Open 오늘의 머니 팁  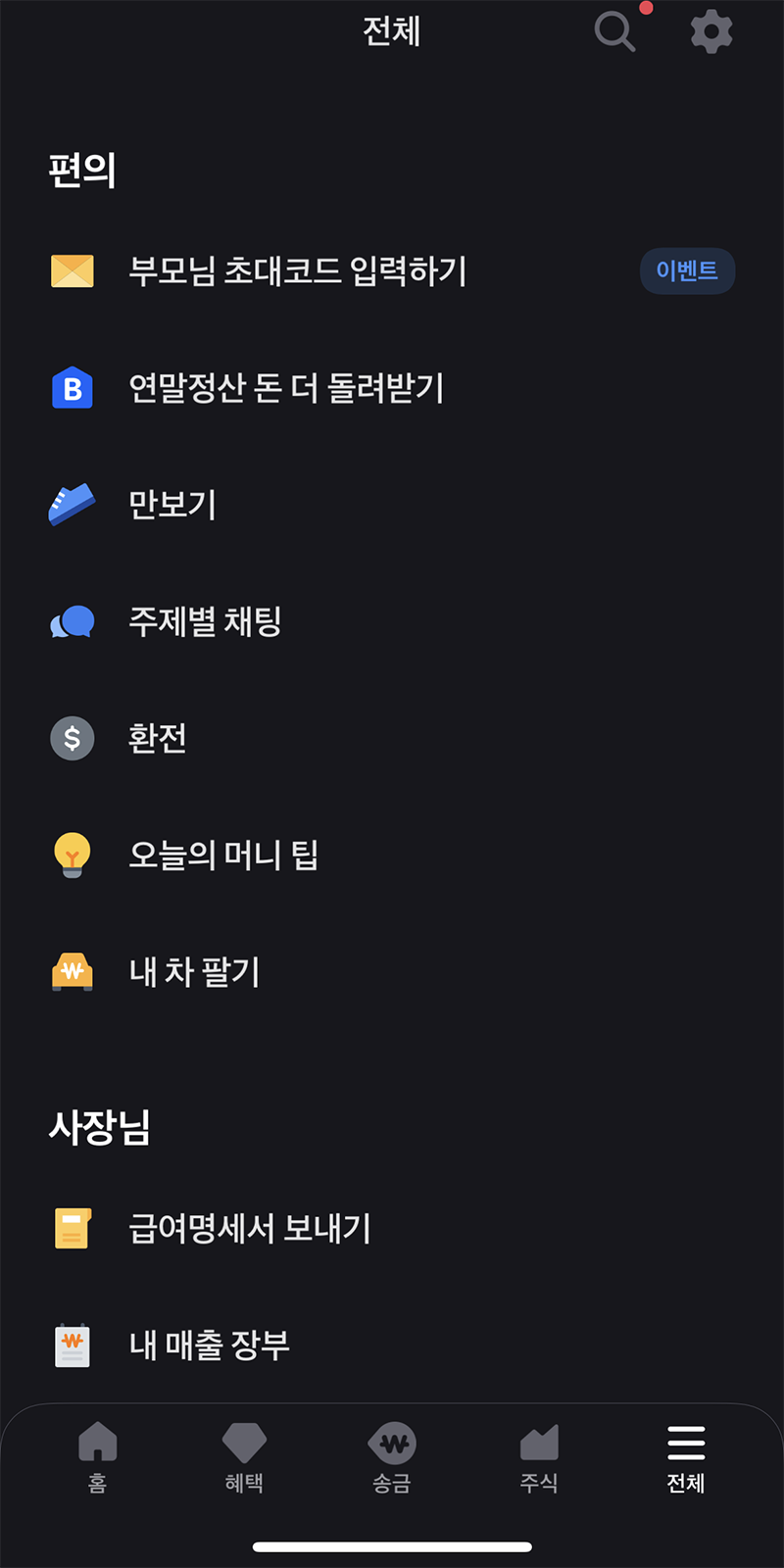coord(392,855)
